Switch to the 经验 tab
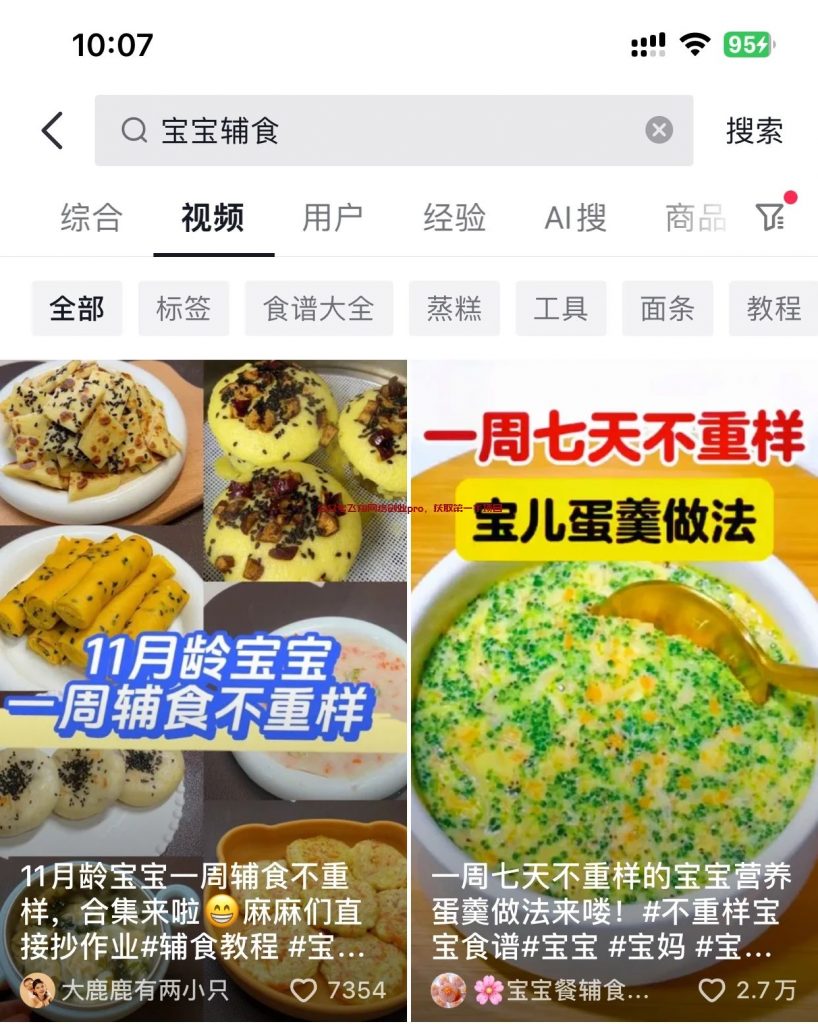The width and height of the screenshot is (818, 1024). click(x=454, y=217)
